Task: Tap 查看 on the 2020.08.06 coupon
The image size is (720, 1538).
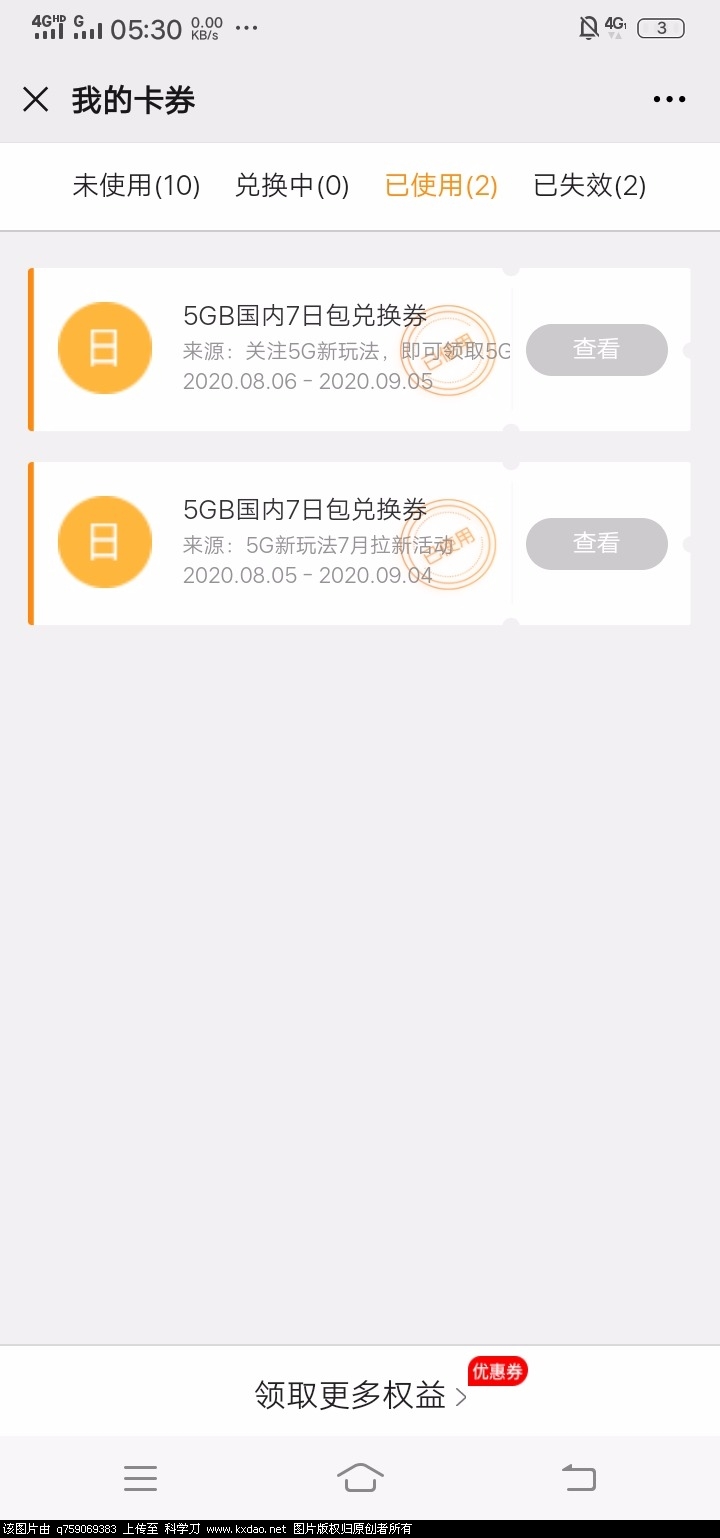Action: click(596, 350)
